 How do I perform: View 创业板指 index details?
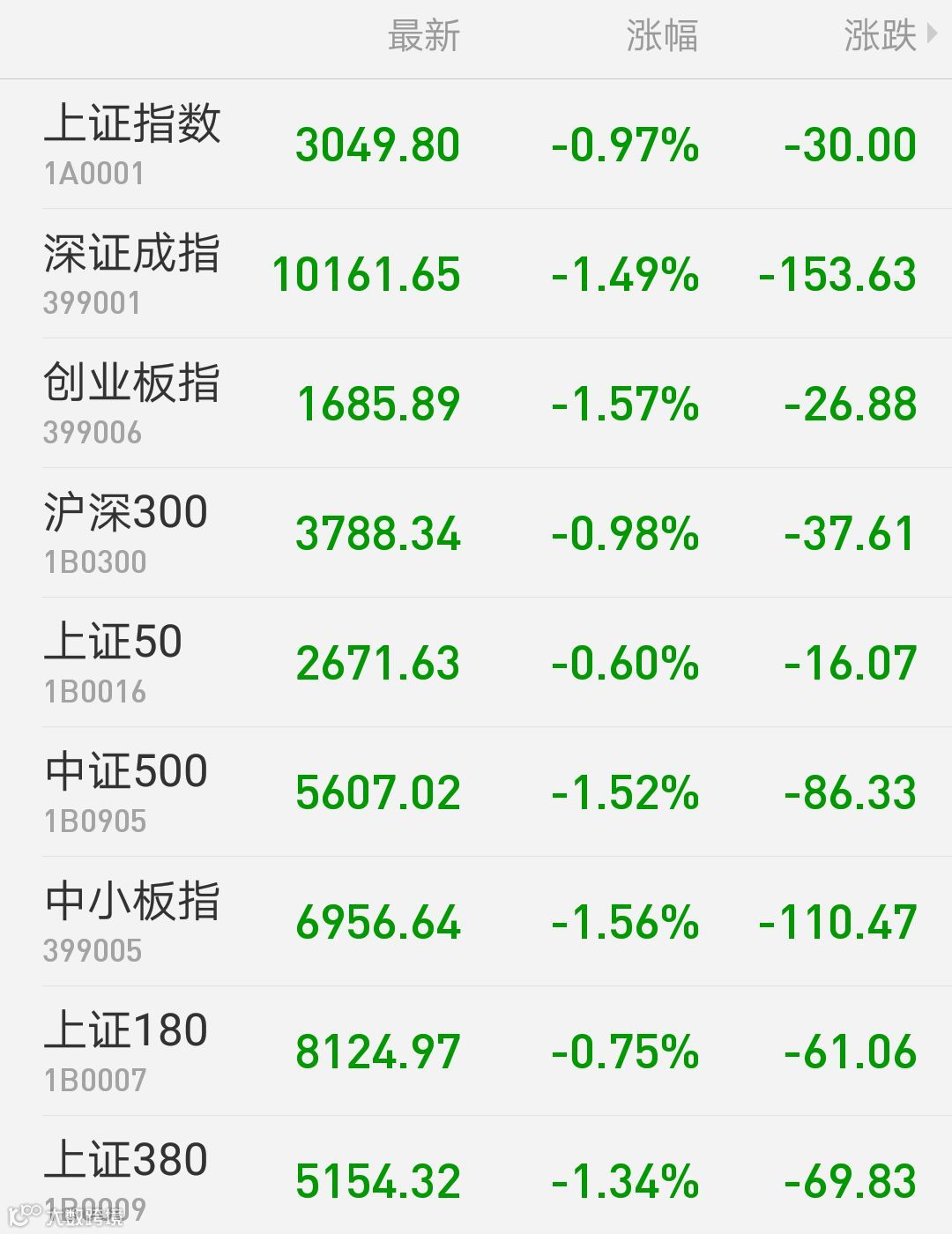click(x=476, y=404)
